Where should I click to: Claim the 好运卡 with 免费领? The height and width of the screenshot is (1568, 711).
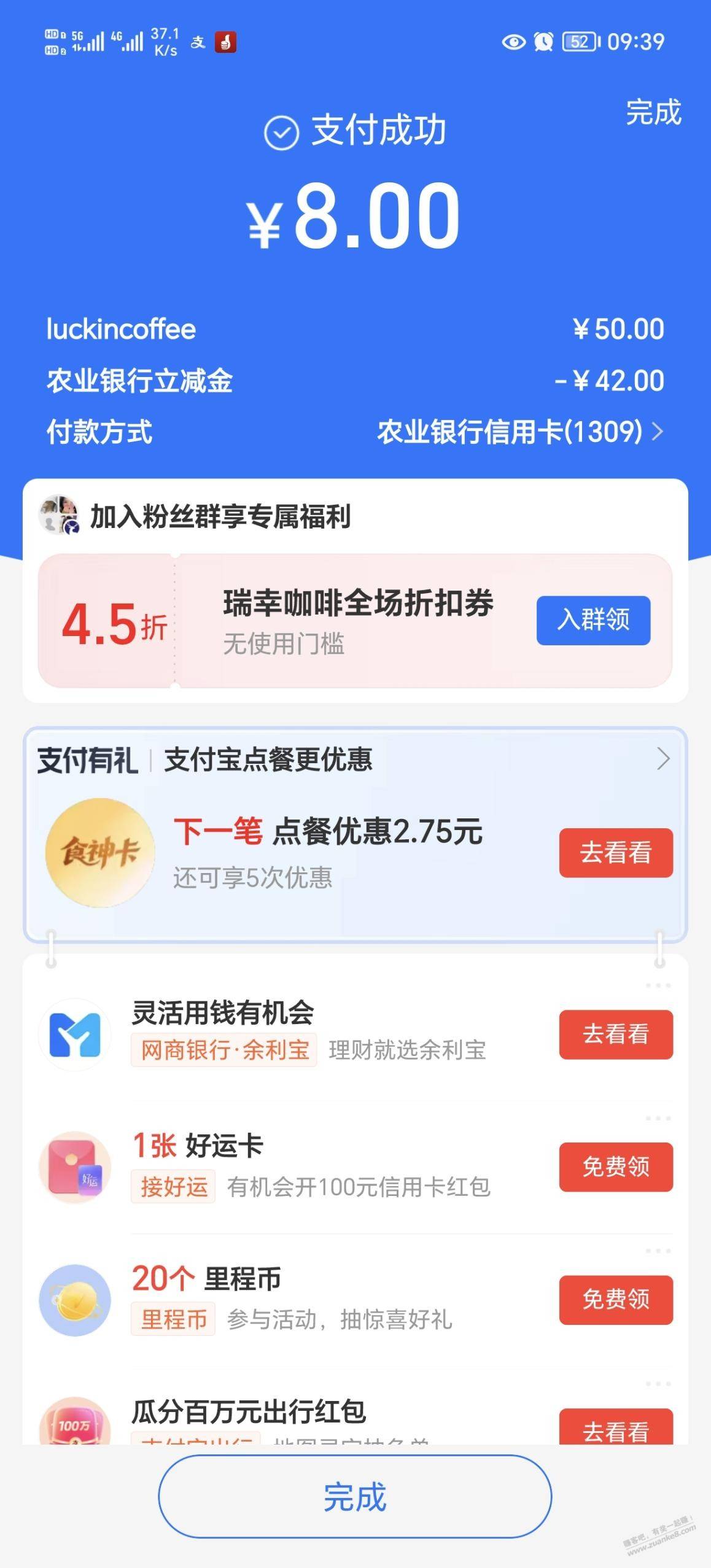(x=615, y=1167)
